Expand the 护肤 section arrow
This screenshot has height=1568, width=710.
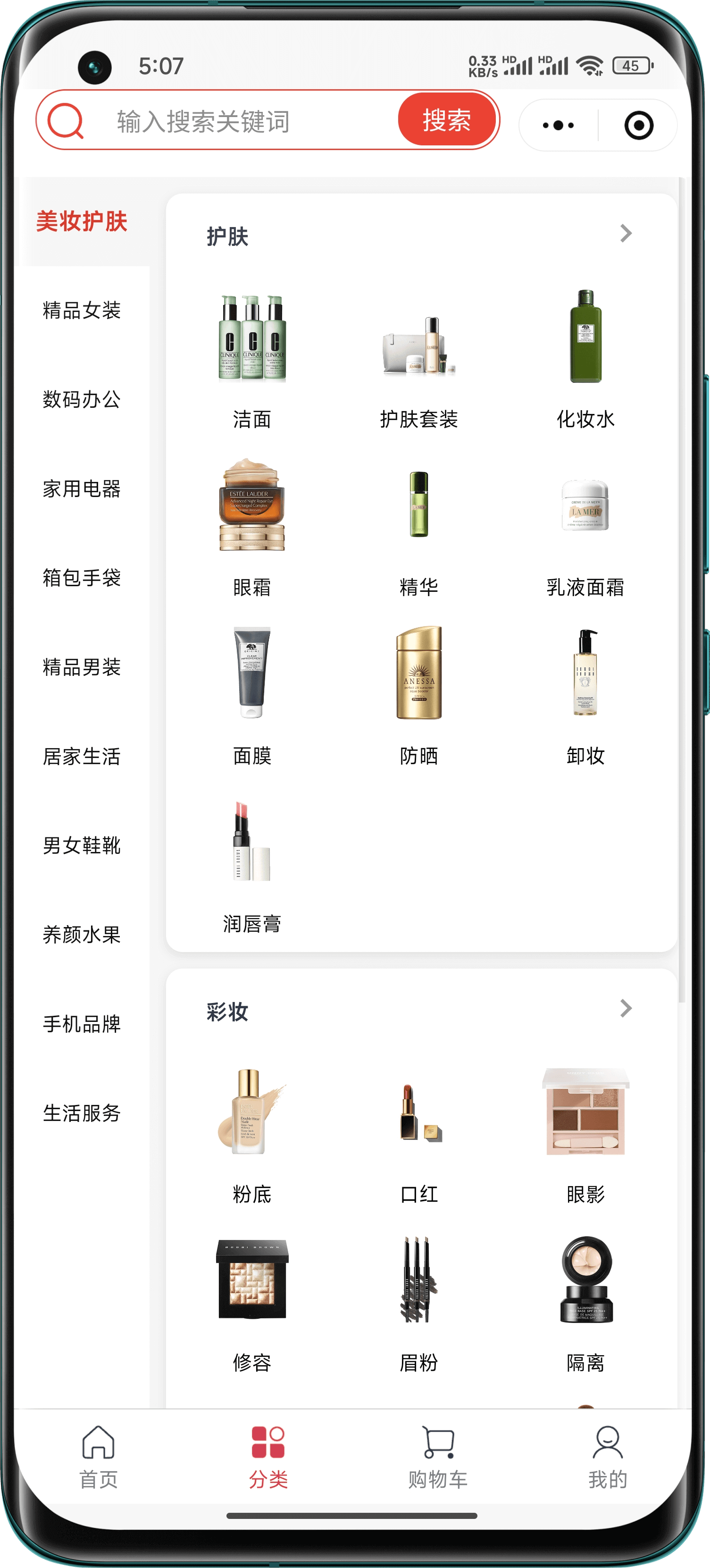(x=626, y=234)
